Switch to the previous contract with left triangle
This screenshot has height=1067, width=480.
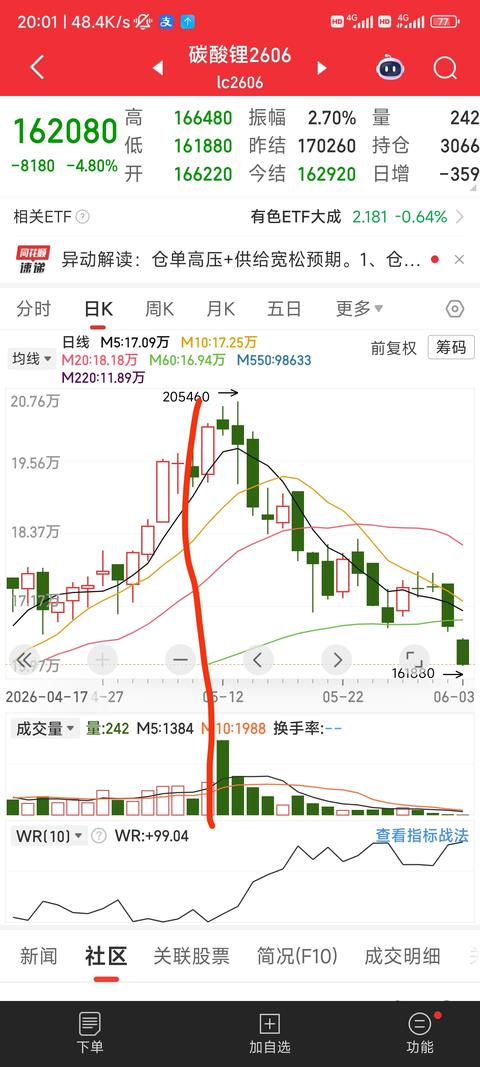tap(158, 68)
